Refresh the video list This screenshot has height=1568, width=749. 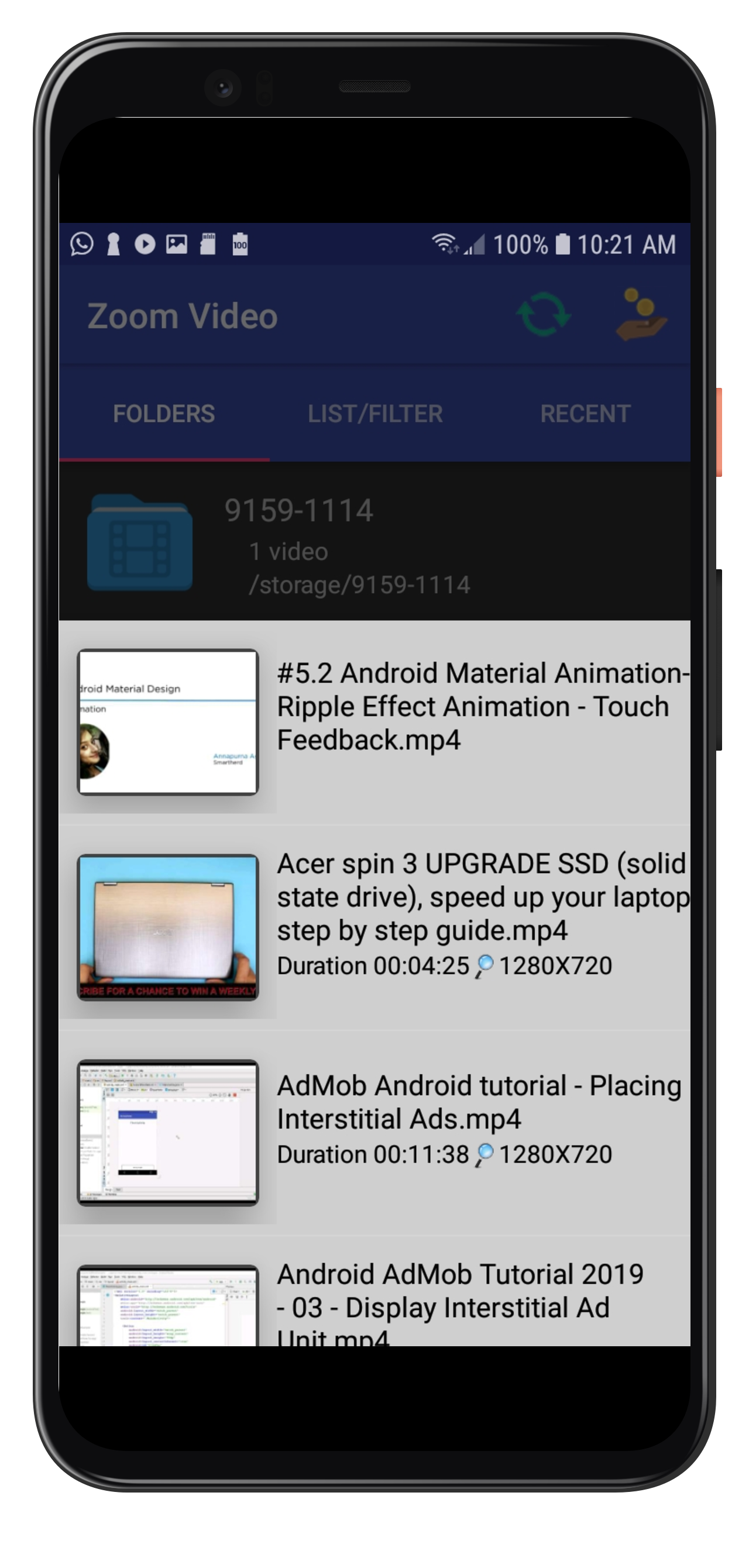click(543, 314)
